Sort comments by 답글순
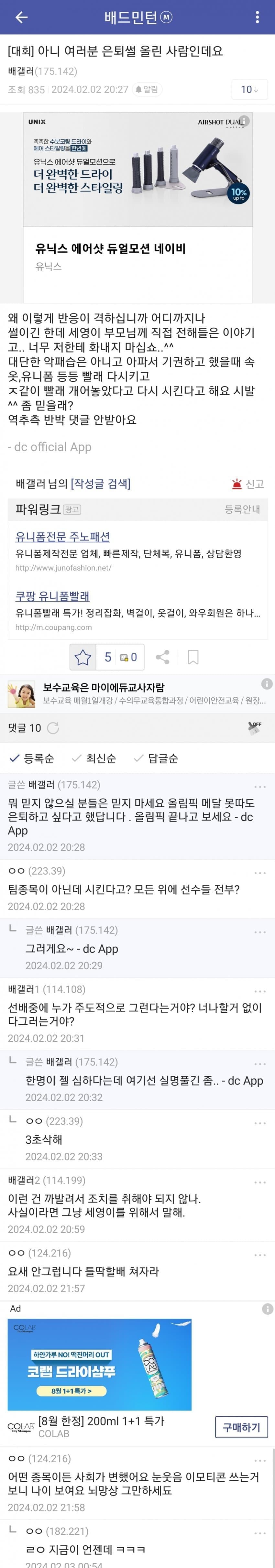The image size is (275, 1568). (156, 758)
